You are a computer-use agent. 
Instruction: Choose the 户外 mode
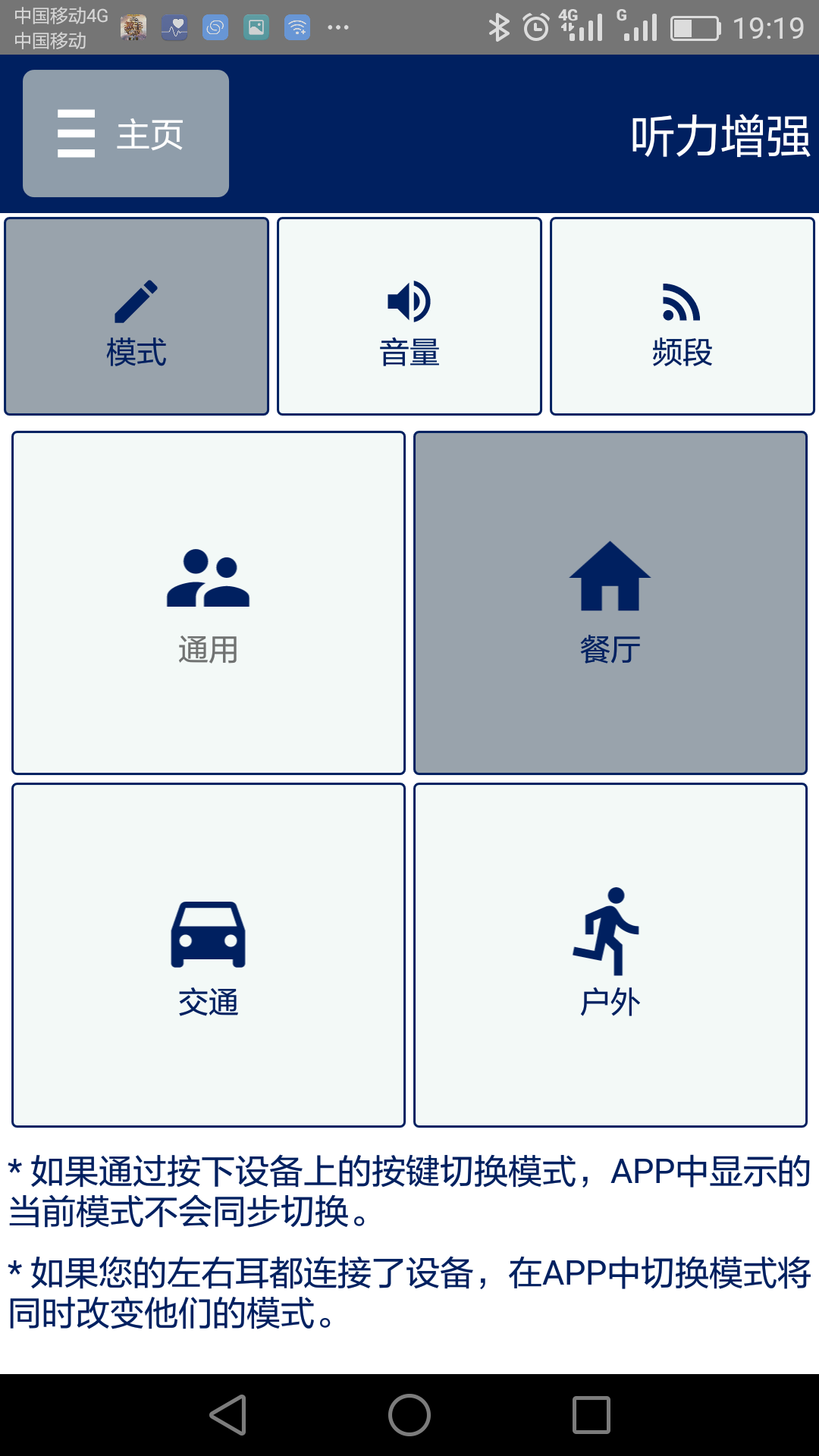610,955
